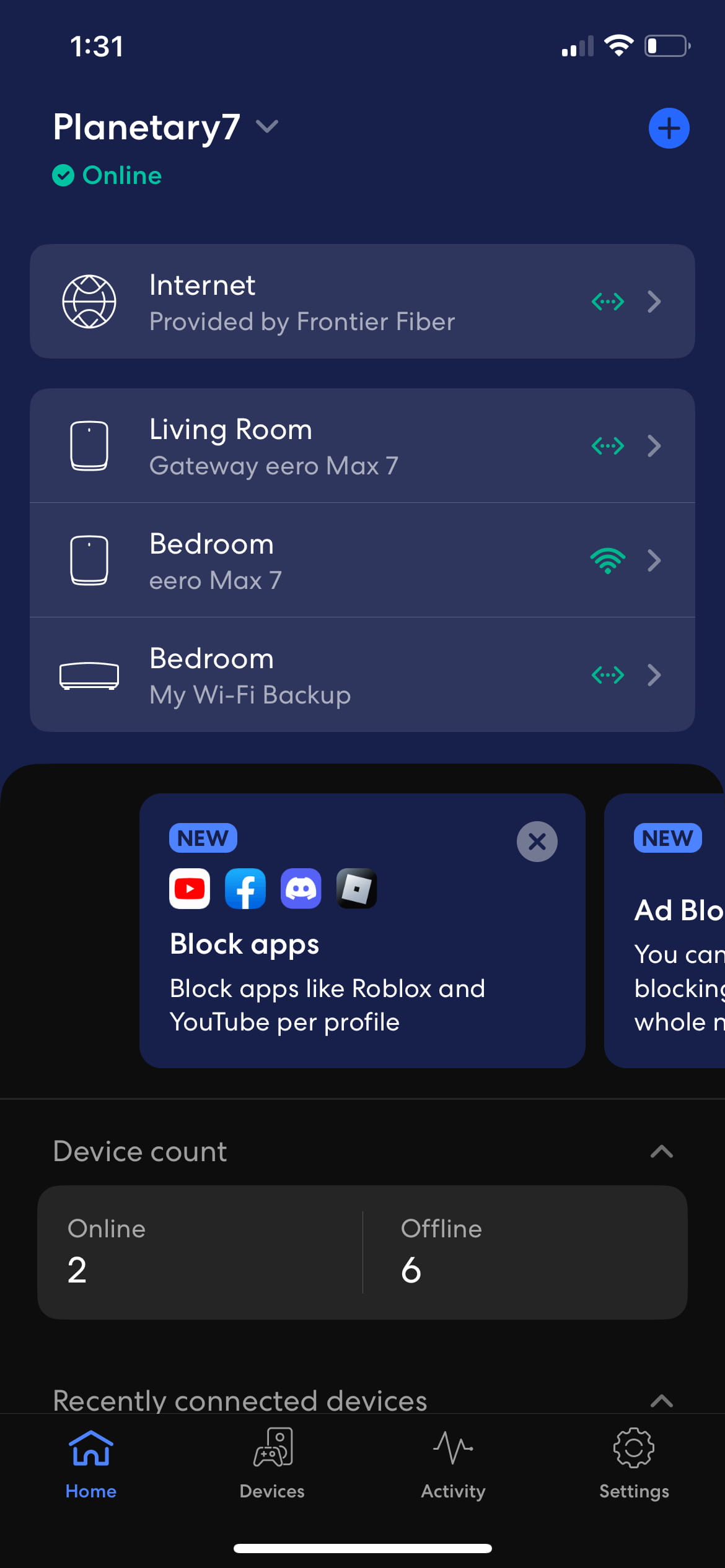Open the Living Room gateway eero
Image resolution: width=725 pixels, height=1568 pixels.
coord(362,446)
